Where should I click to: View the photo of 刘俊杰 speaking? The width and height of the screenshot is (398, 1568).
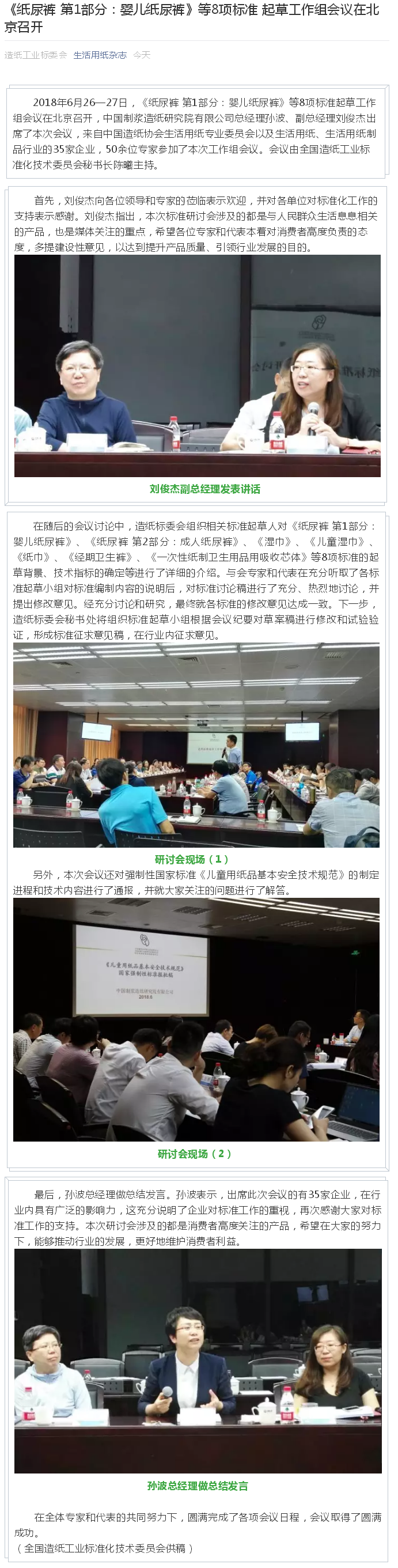click(197, 365)
